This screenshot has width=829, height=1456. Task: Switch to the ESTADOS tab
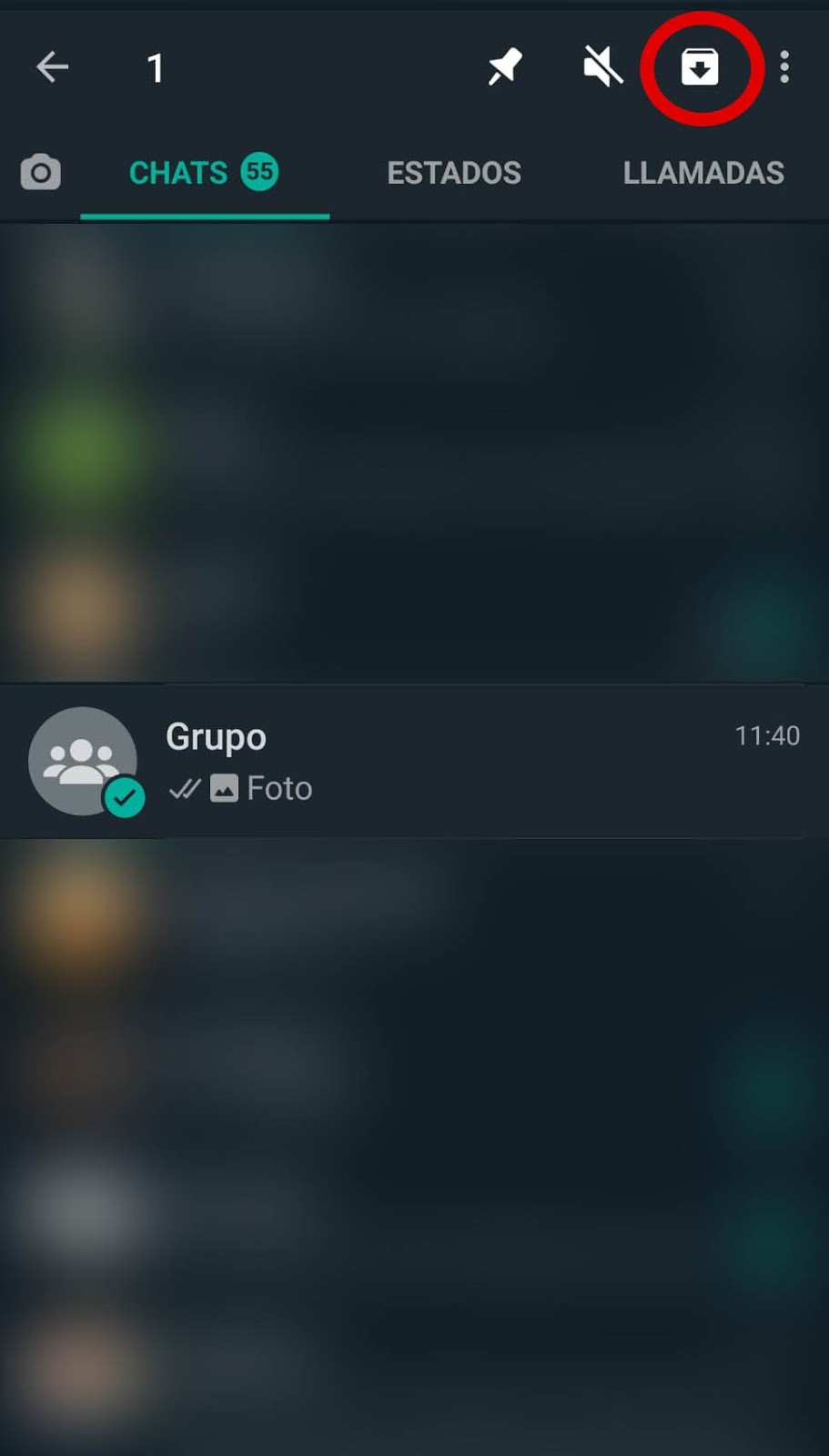[454, 172]
